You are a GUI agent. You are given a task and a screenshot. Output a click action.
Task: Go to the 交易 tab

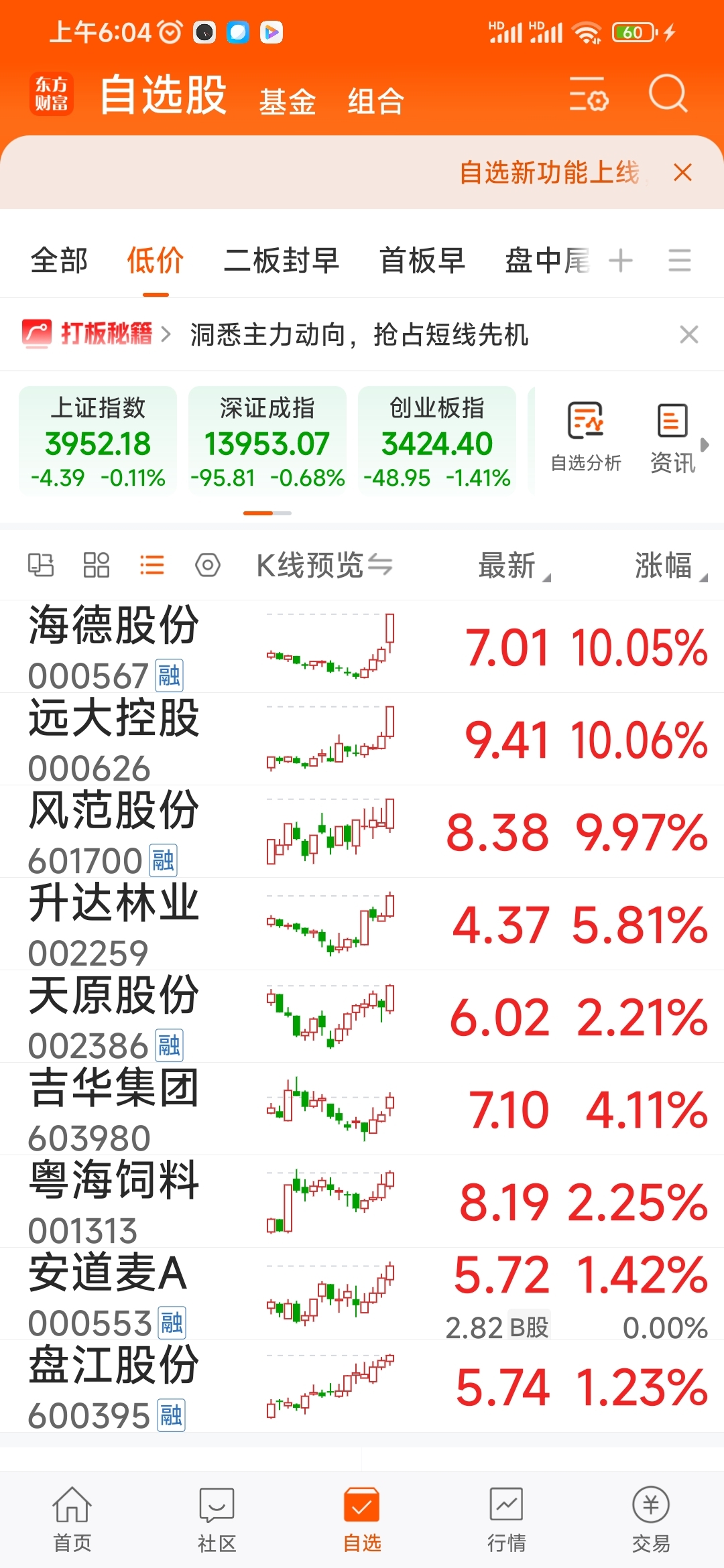click(x=651, y=1520)
